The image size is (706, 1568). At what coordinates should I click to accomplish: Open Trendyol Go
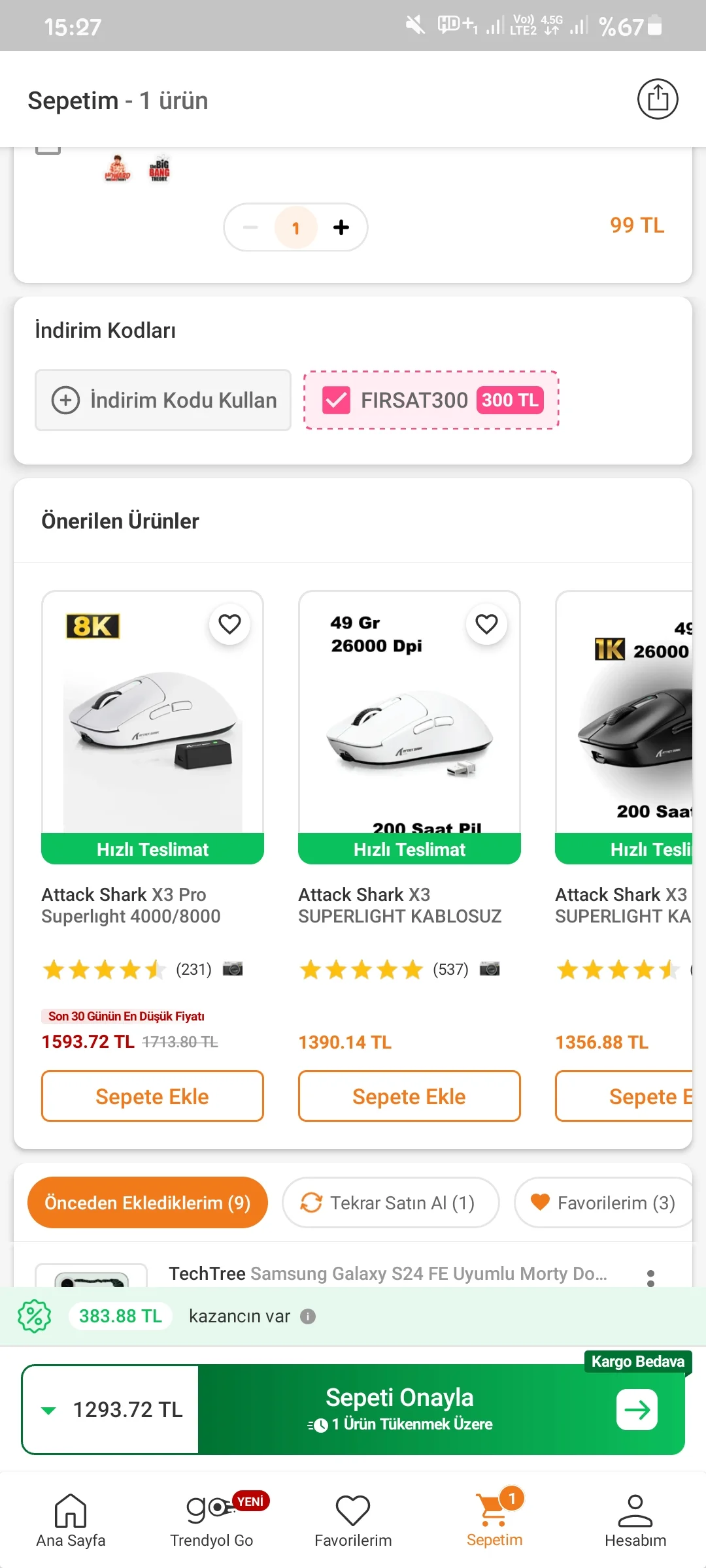click(x=212, y=1521)
